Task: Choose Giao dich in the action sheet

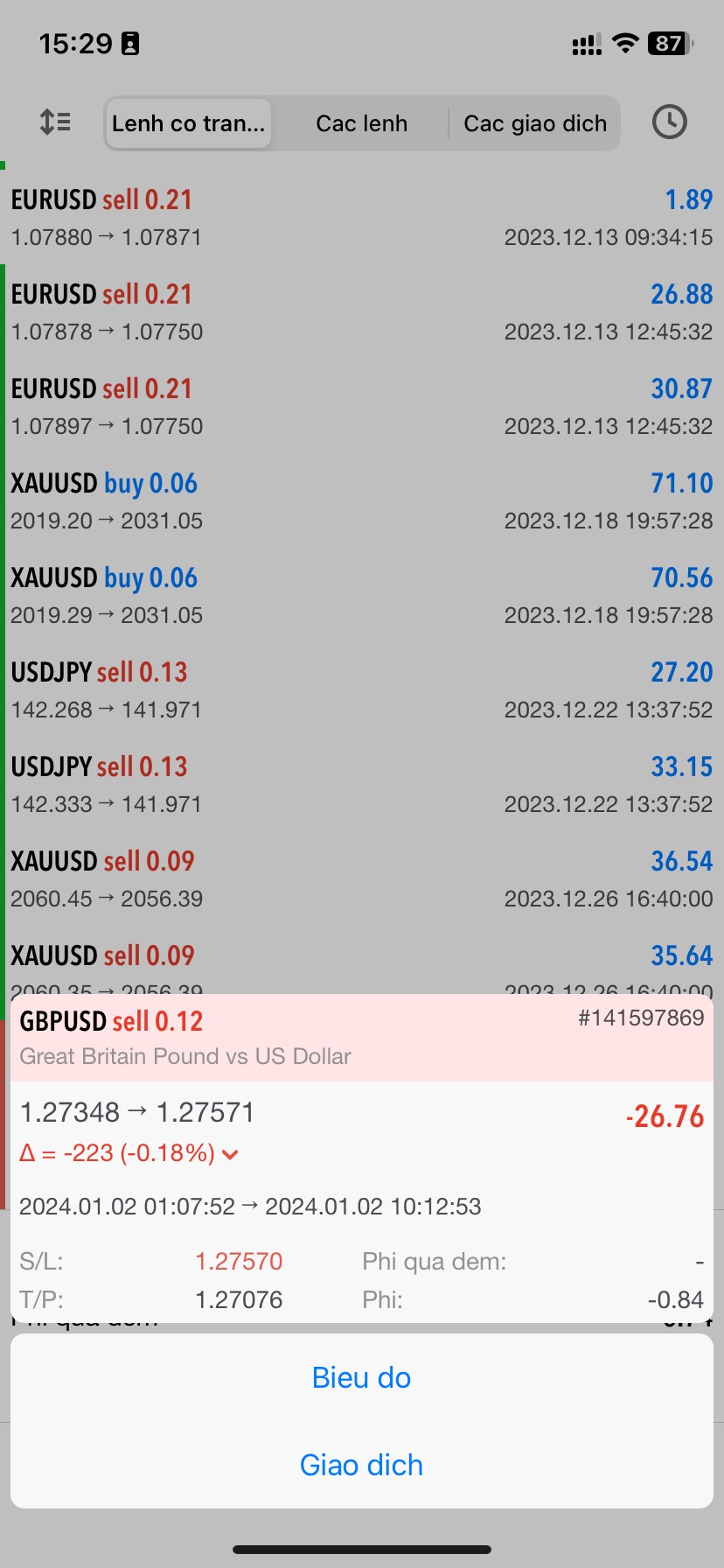Action: (361, 1465)
